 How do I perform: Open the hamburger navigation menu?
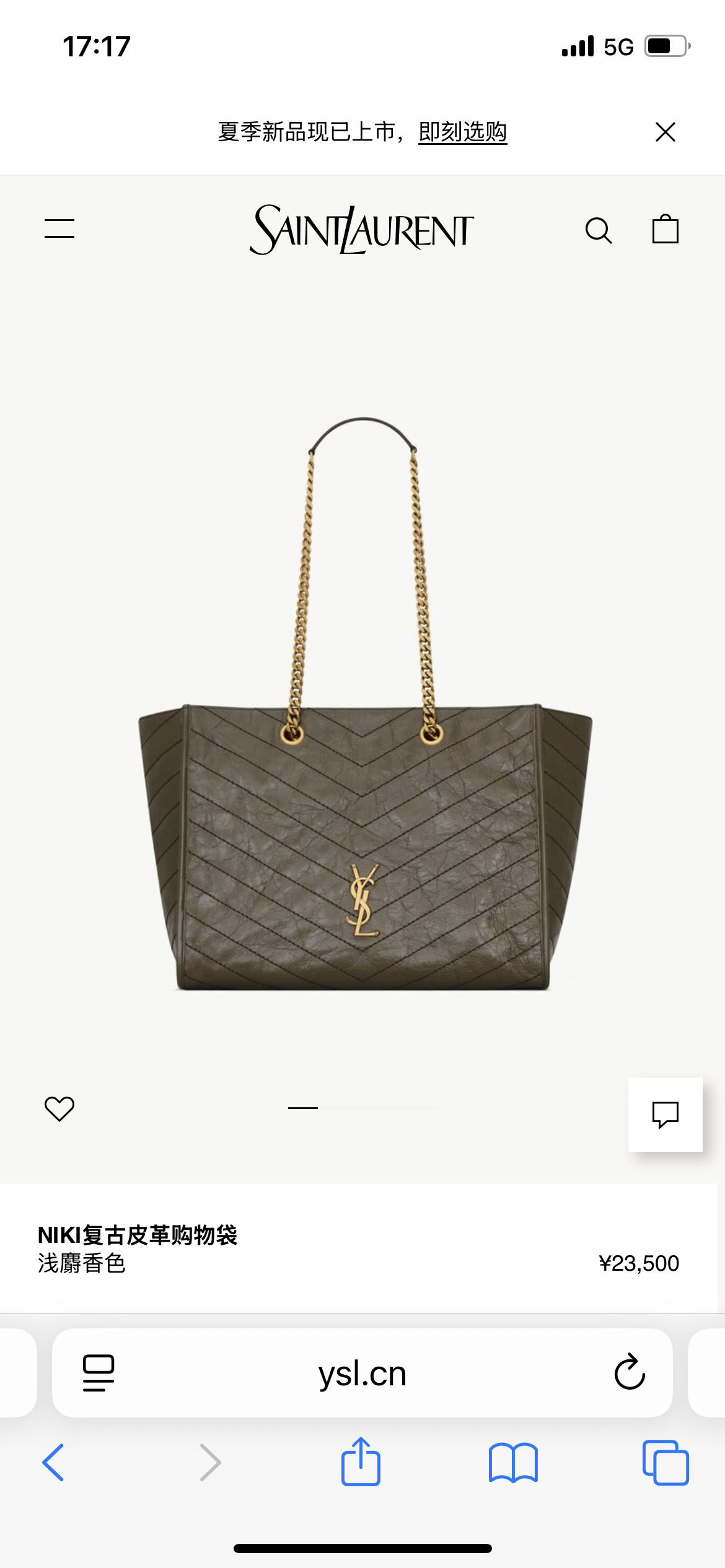[x=59, y=229]
